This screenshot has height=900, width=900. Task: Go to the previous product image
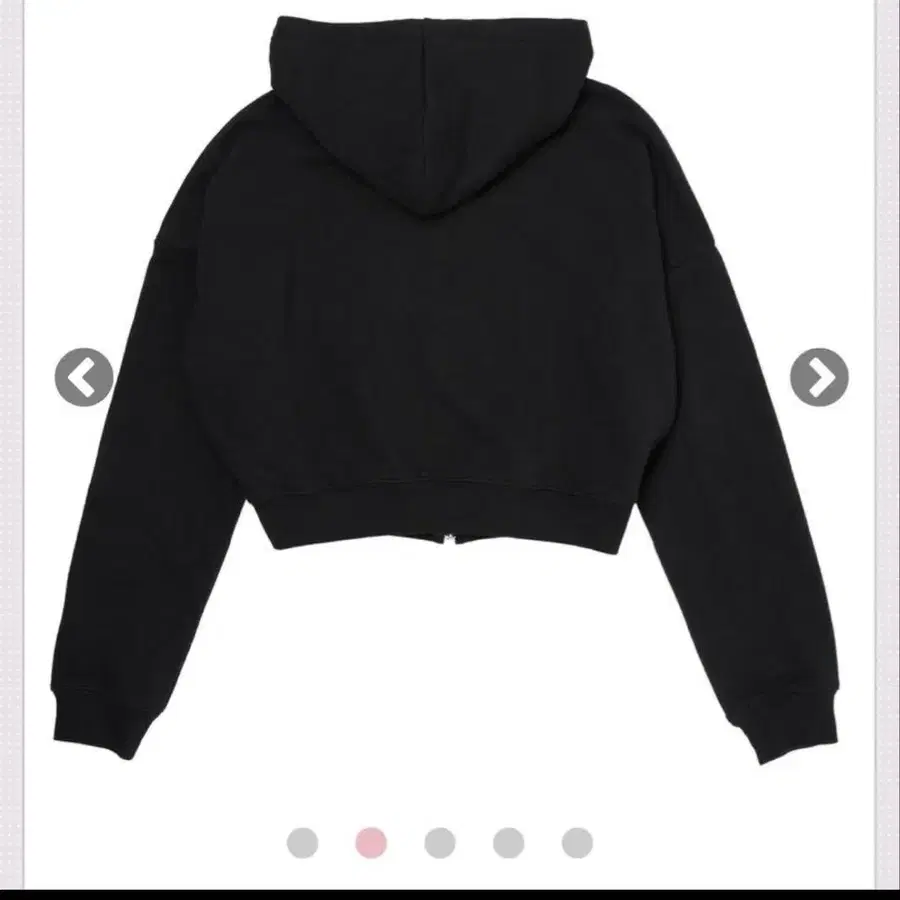[x=83, y=377]
